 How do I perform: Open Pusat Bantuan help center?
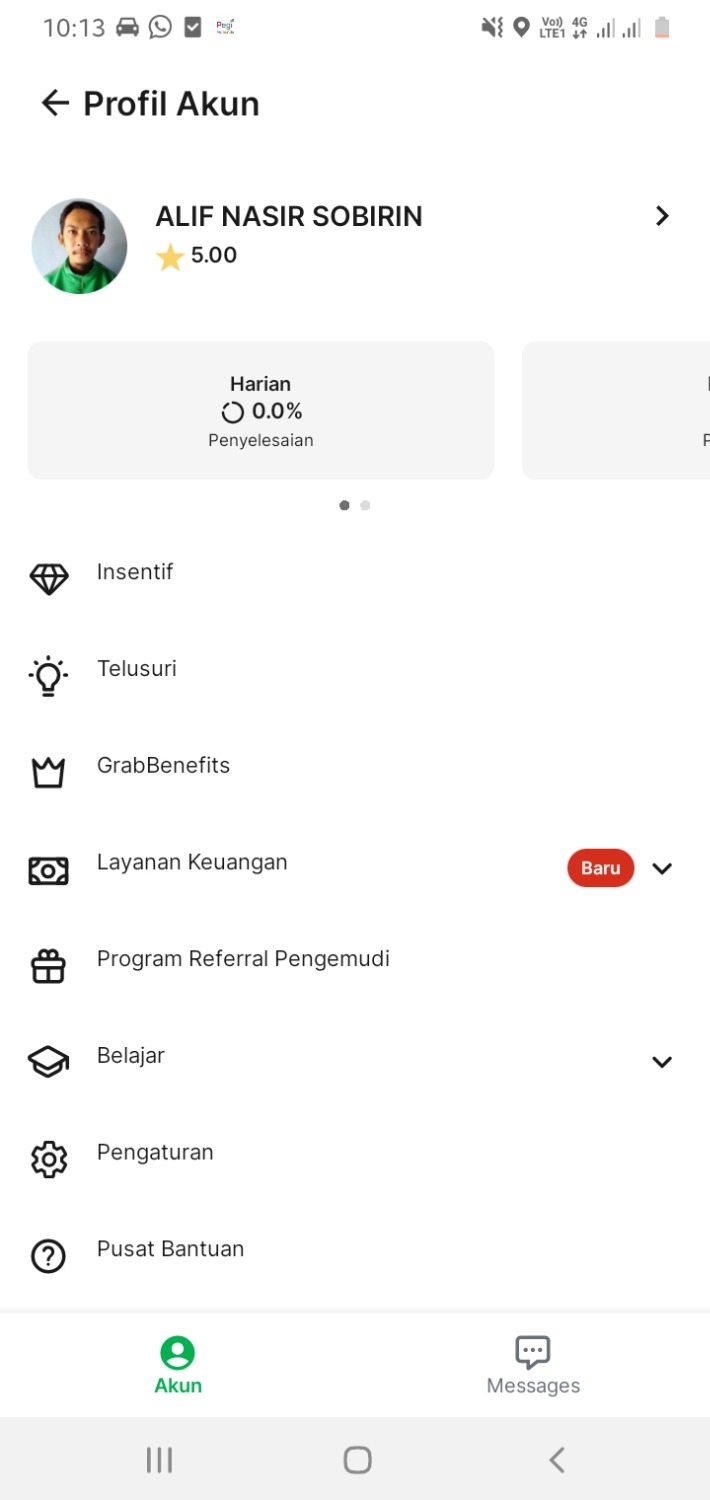click(170, 1249)
